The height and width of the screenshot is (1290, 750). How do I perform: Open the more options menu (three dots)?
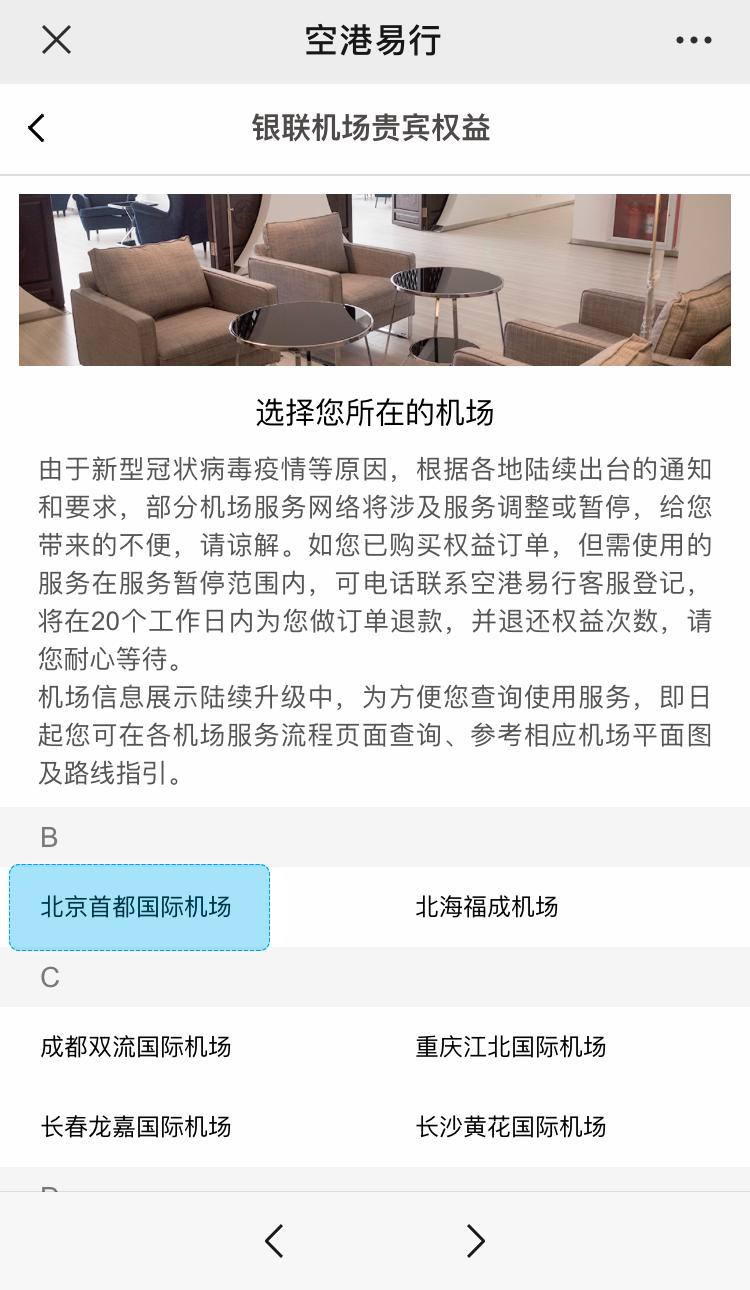pos(693,40)
